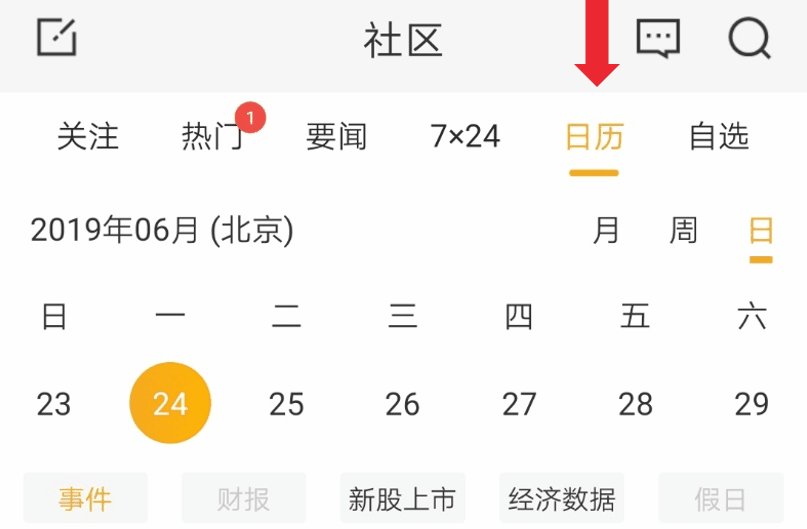Switch to the 关注 tab
Screen dimensions: 807x529
tap(88, 136)
